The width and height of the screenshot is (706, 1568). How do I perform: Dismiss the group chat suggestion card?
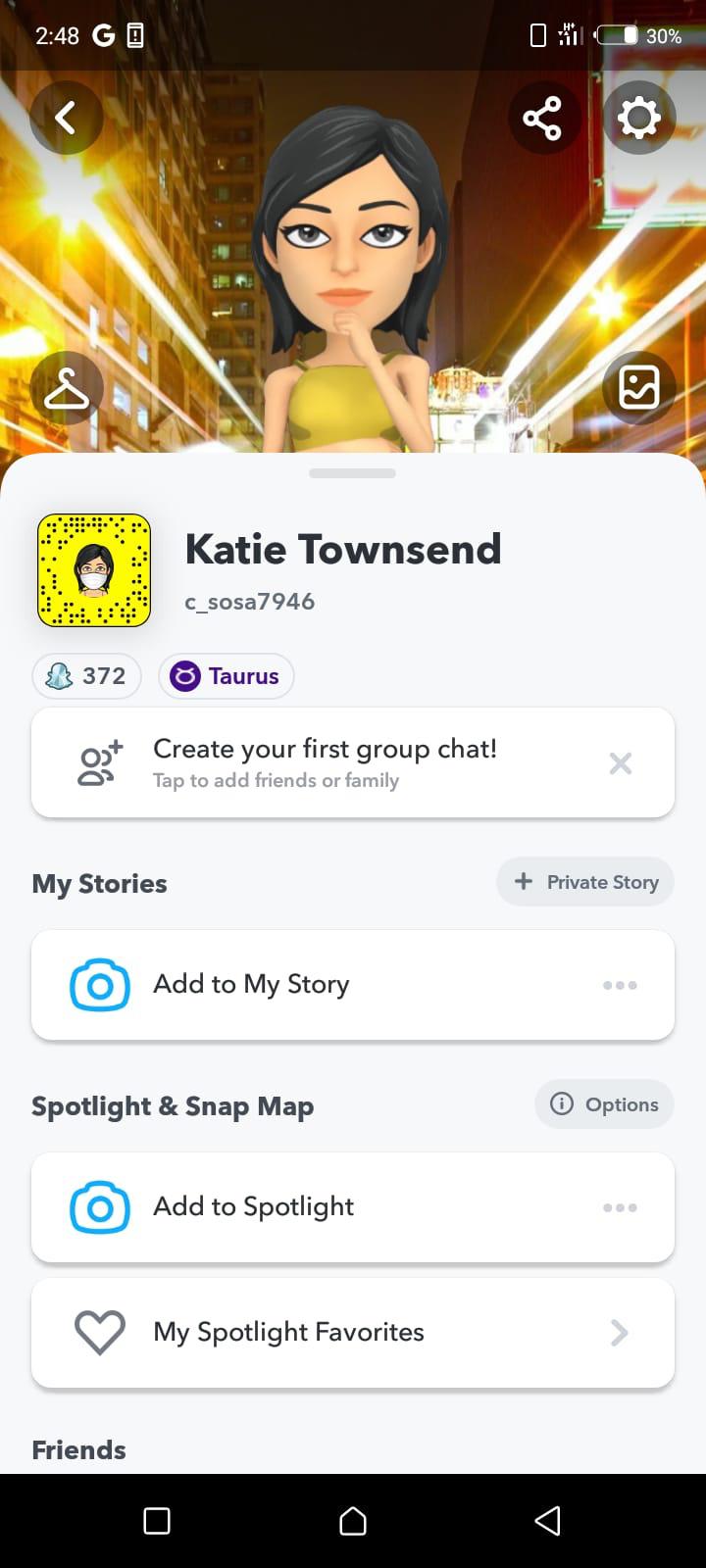621,763
